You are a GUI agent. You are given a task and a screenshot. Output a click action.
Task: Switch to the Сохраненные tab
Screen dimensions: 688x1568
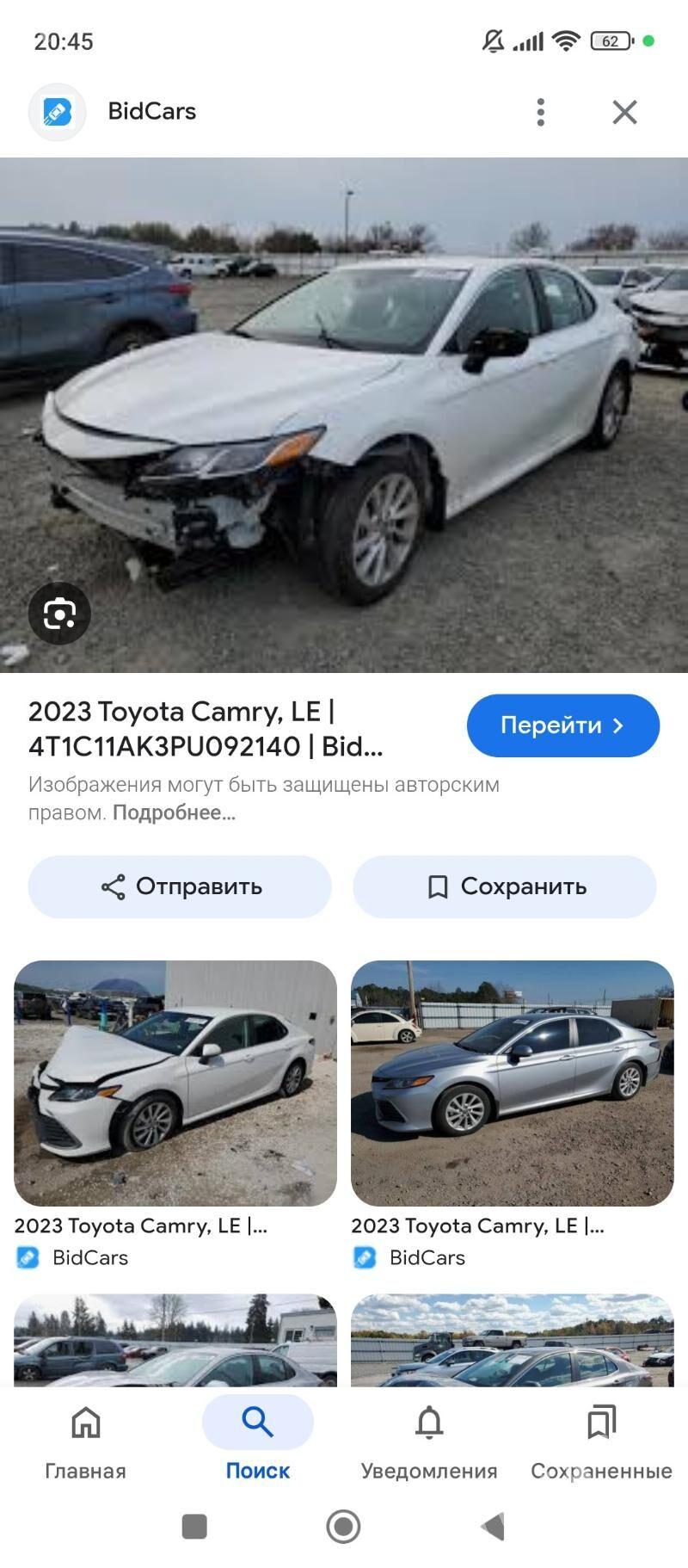coord(601,1440)
